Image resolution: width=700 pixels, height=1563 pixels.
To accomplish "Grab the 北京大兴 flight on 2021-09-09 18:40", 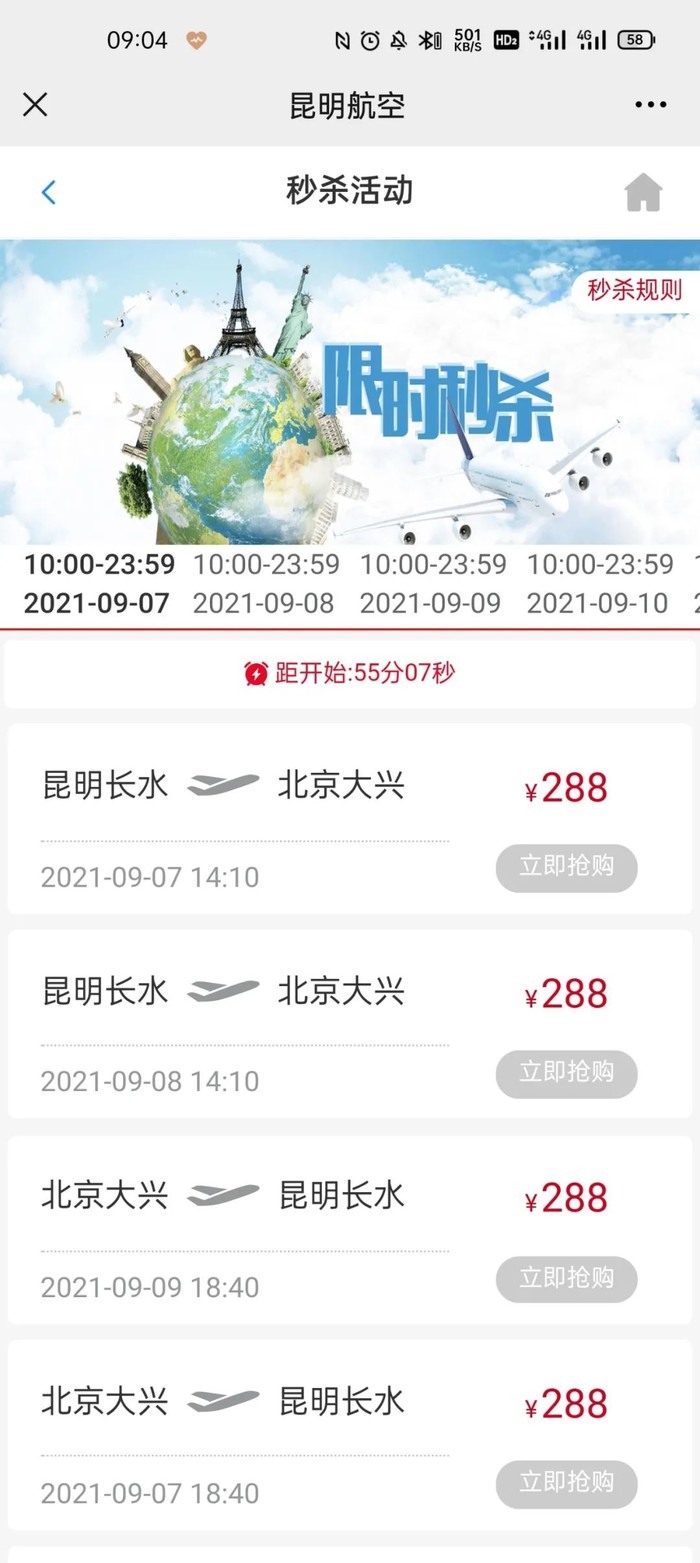I will (566, 1278).
